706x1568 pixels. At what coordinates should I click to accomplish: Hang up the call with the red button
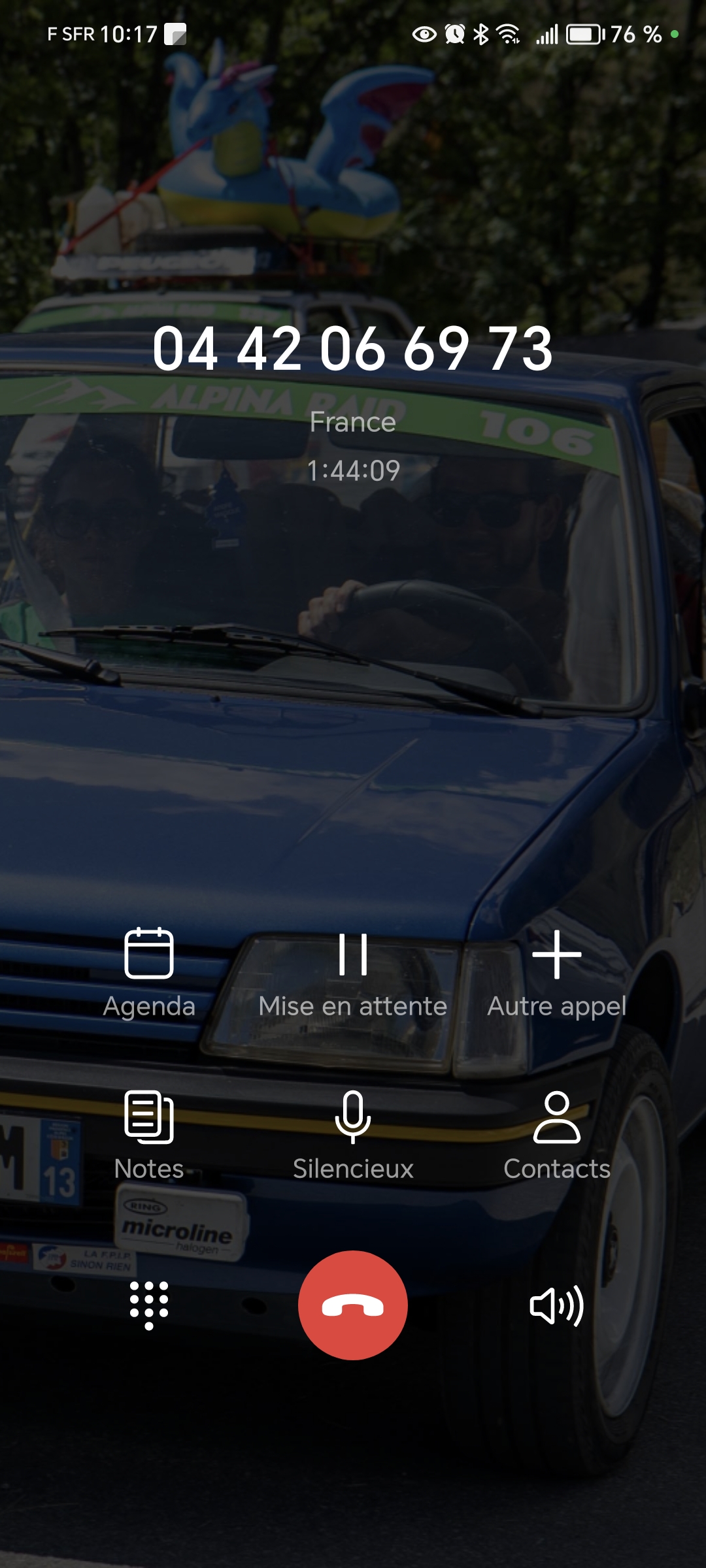pyautogui.click(x=353, y=1305)
